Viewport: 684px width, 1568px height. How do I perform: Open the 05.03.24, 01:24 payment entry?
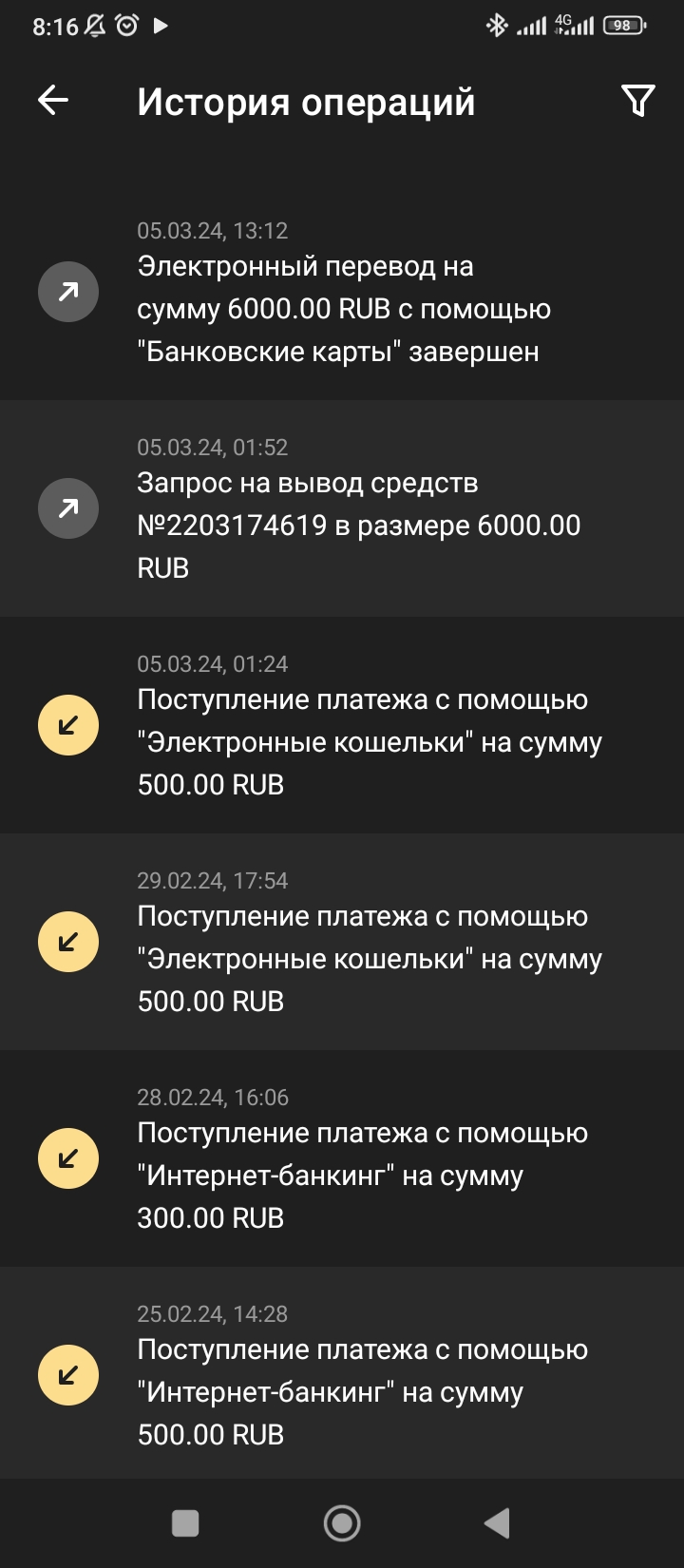342,725
